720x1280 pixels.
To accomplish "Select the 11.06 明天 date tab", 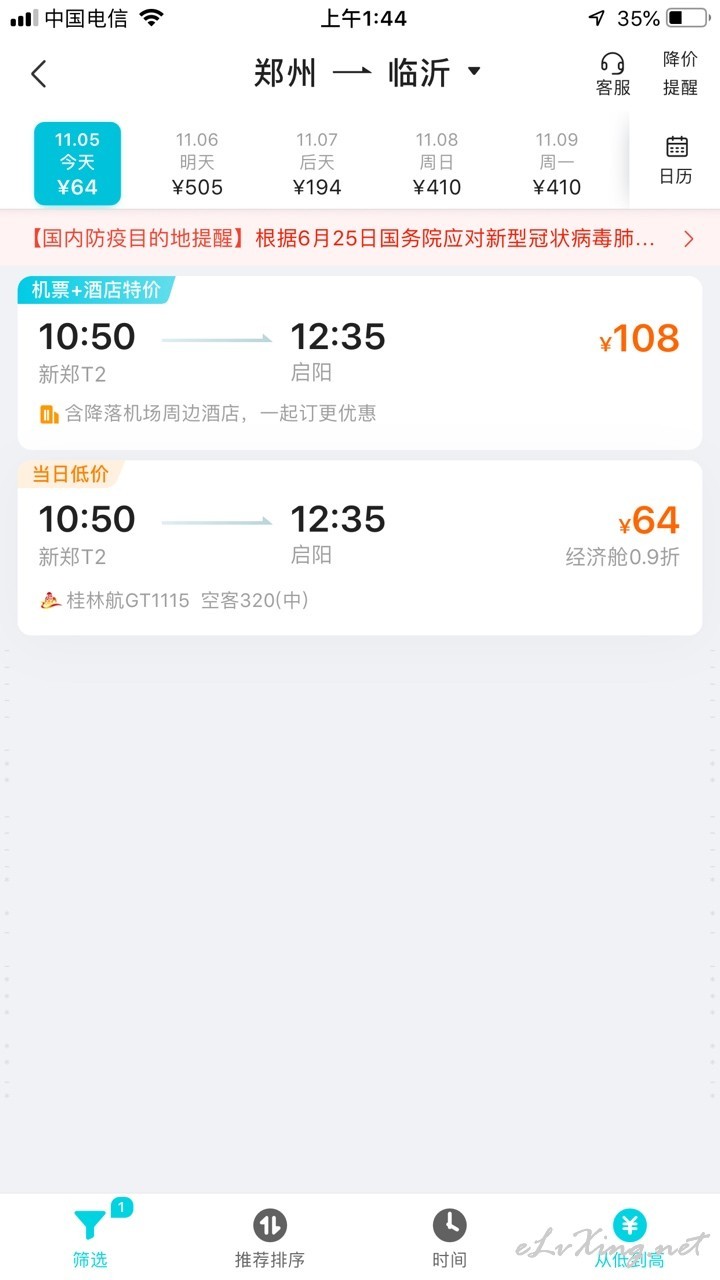I will pyautogui.click(x=197, y=164).
